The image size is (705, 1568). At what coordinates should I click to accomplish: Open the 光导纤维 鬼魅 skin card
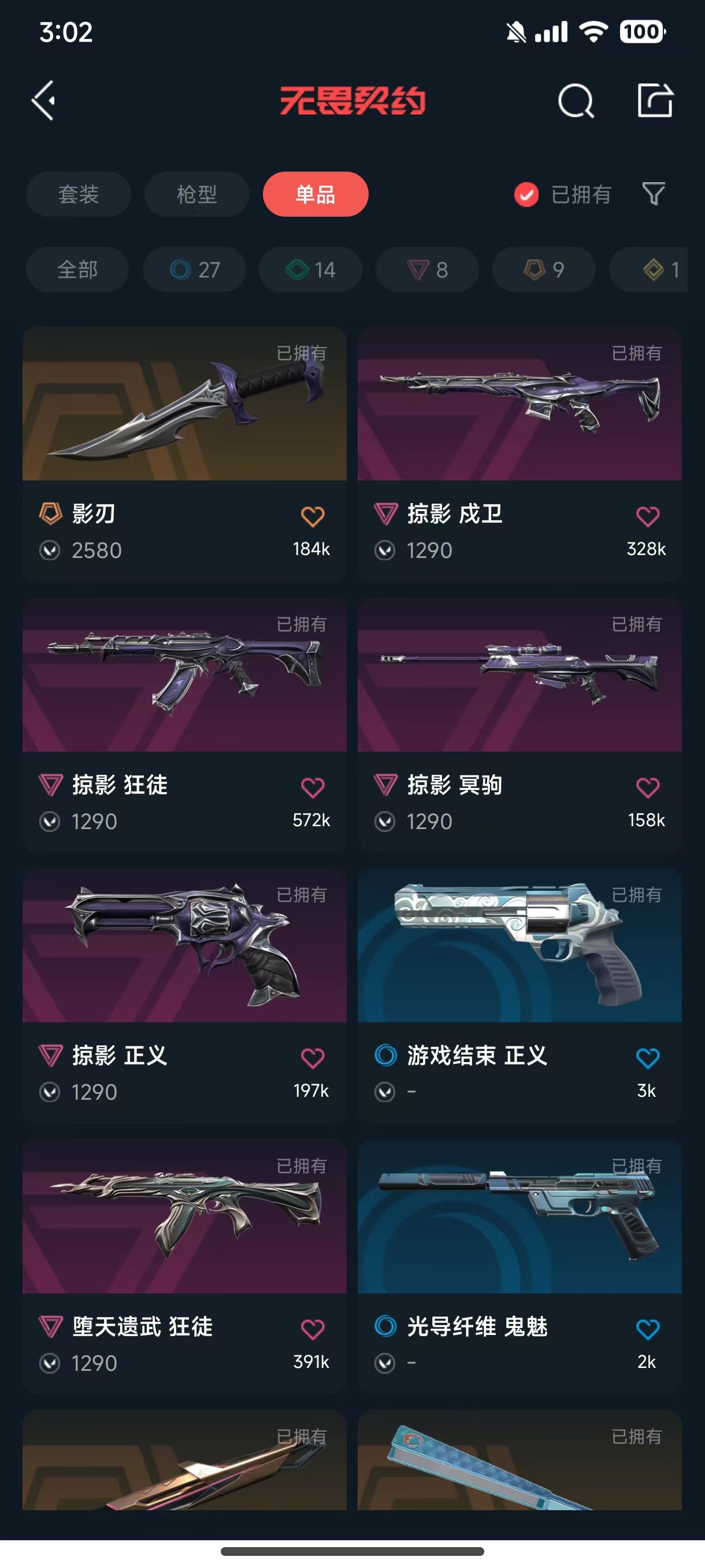pos(520,1267)
